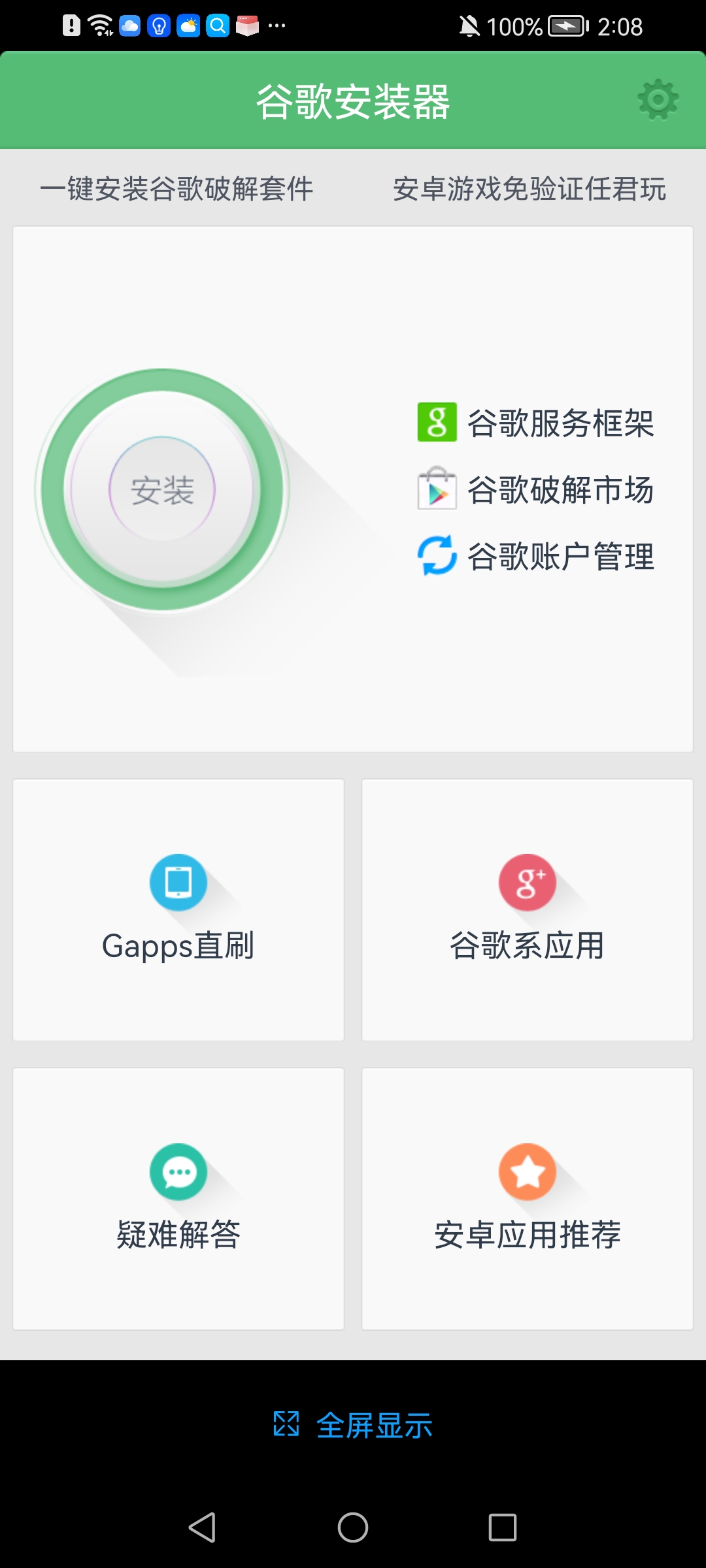This screenshot has height=1568, width=706.
Task: Click the teal chat bubble icon for 疑难解答
Action: pyautogui.click(x=178, y=1171)
